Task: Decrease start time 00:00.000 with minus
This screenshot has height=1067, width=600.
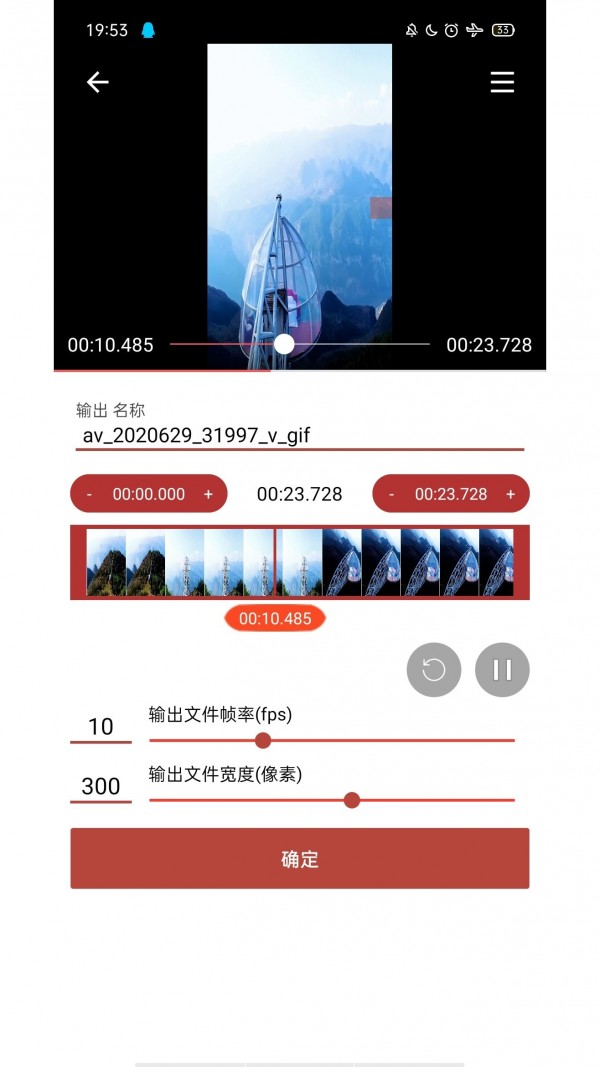Action: [x=90, y=494]
